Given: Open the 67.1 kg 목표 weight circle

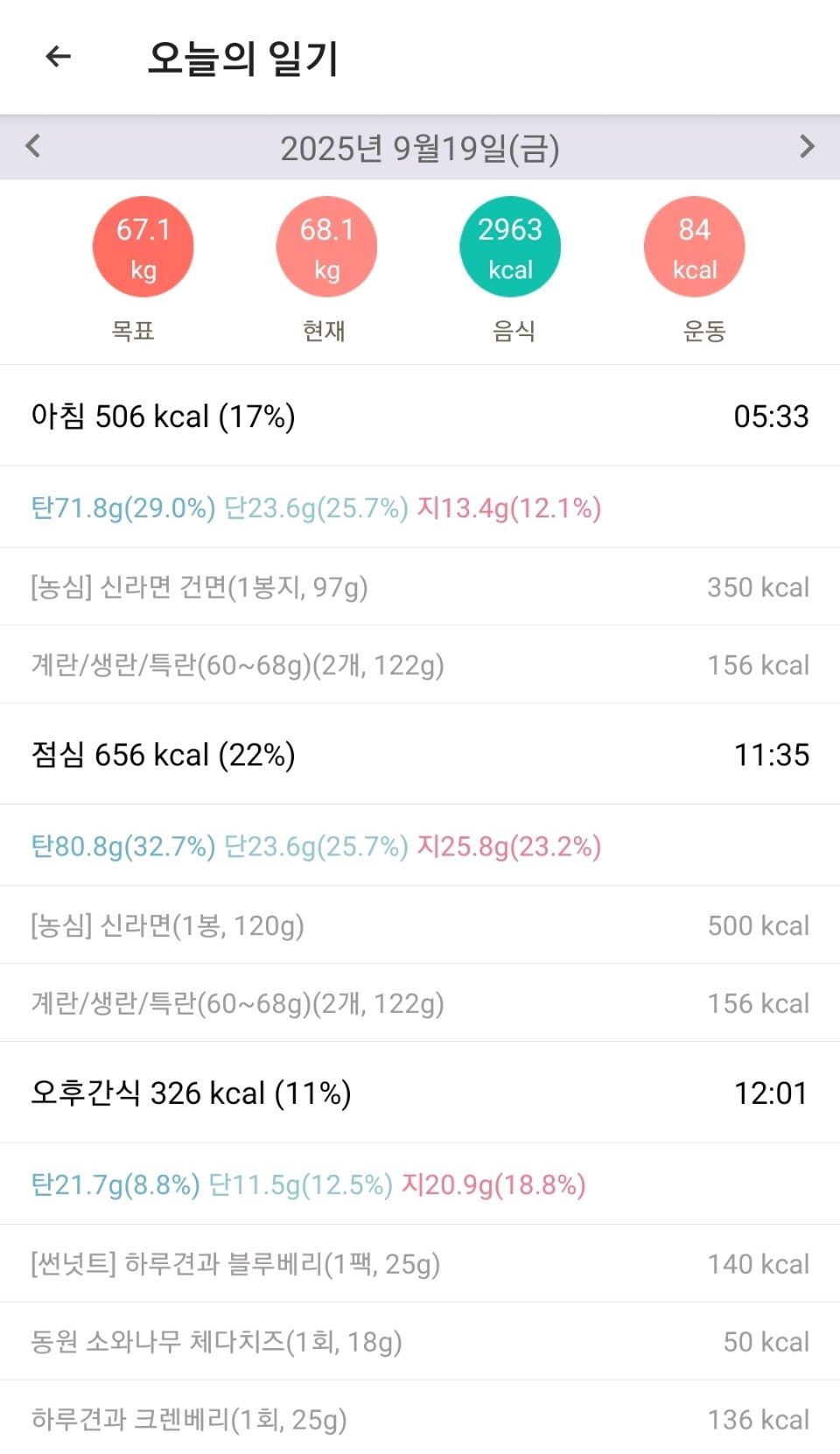Looking at the screenshot, I should [x=143, y=248].
